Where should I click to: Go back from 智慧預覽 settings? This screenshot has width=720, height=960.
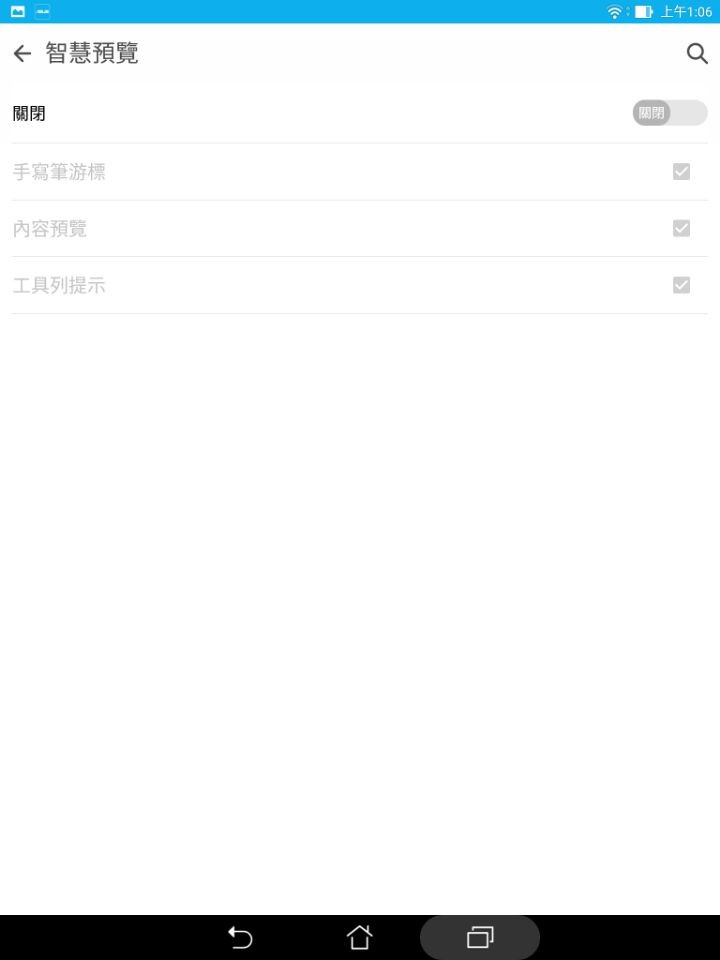23,54
